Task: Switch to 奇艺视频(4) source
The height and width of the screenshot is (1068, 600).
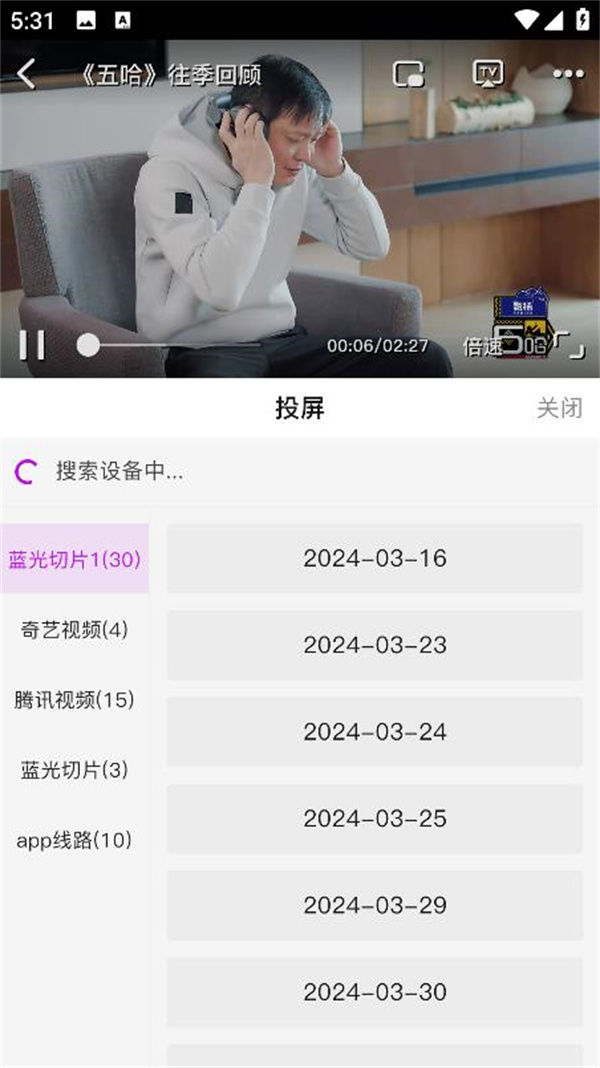Action: click(x=74, y=630)
